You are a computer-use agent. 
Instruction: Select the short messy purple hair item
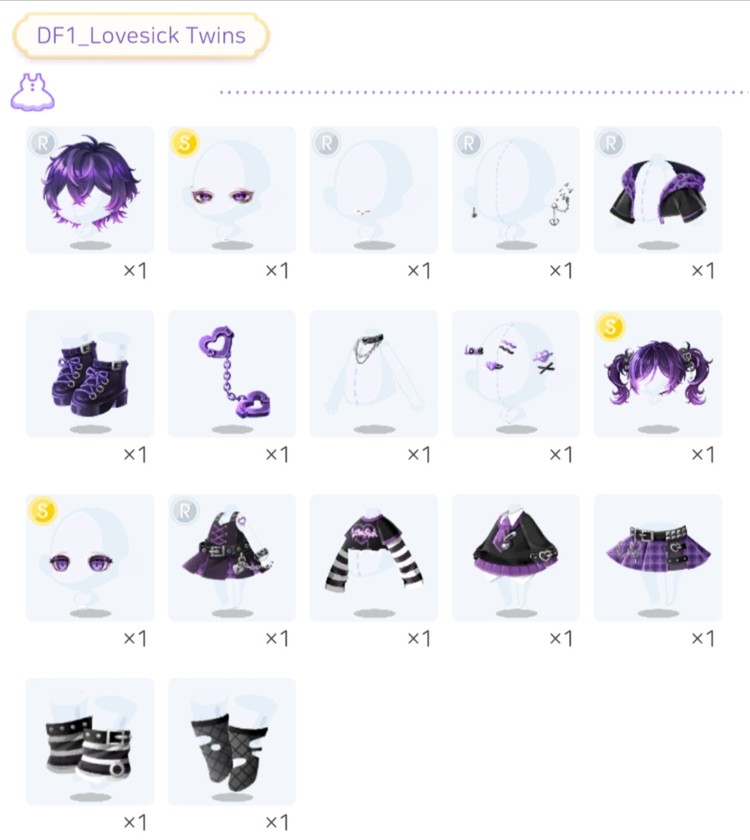tap(90, 189)
